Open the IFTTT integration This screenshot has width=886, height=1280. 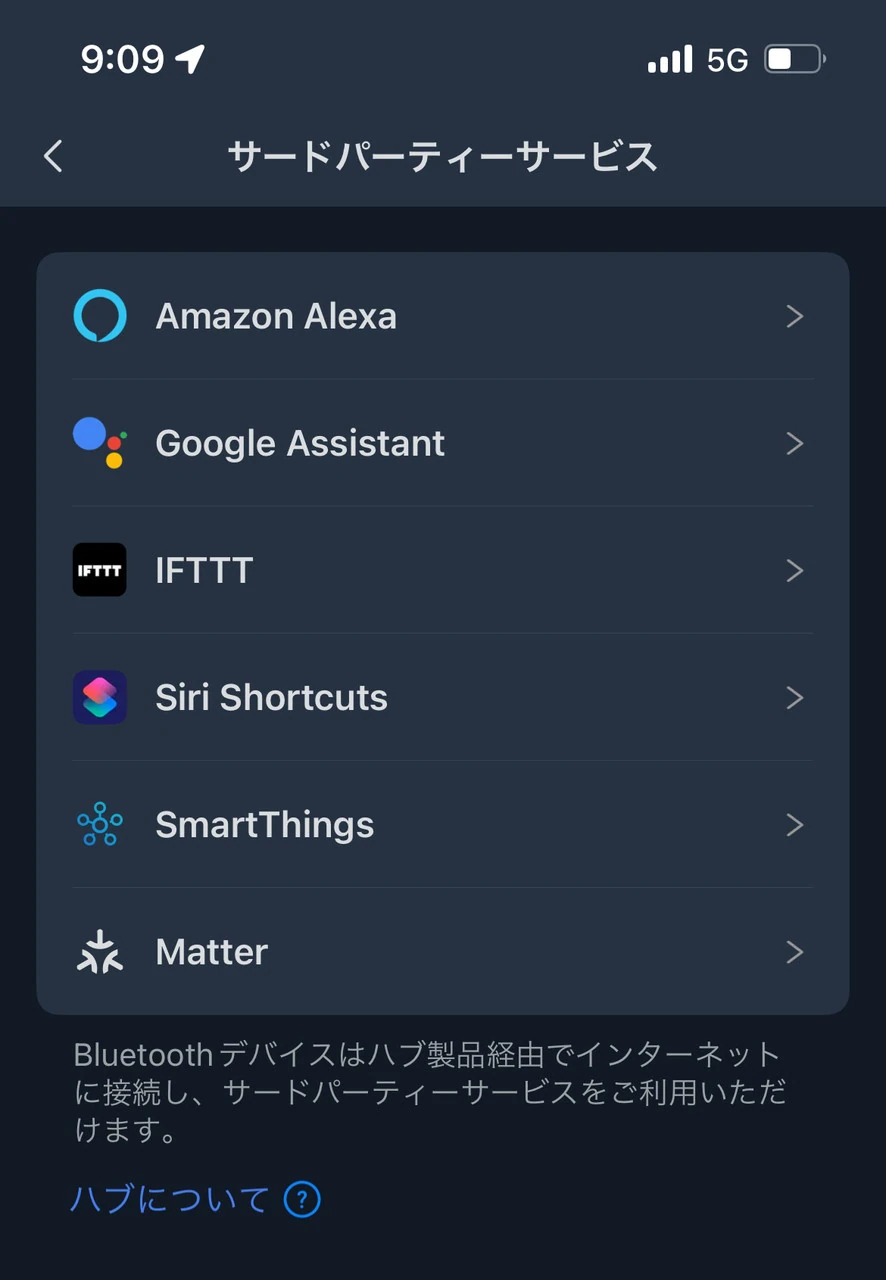tap(442, 570)
